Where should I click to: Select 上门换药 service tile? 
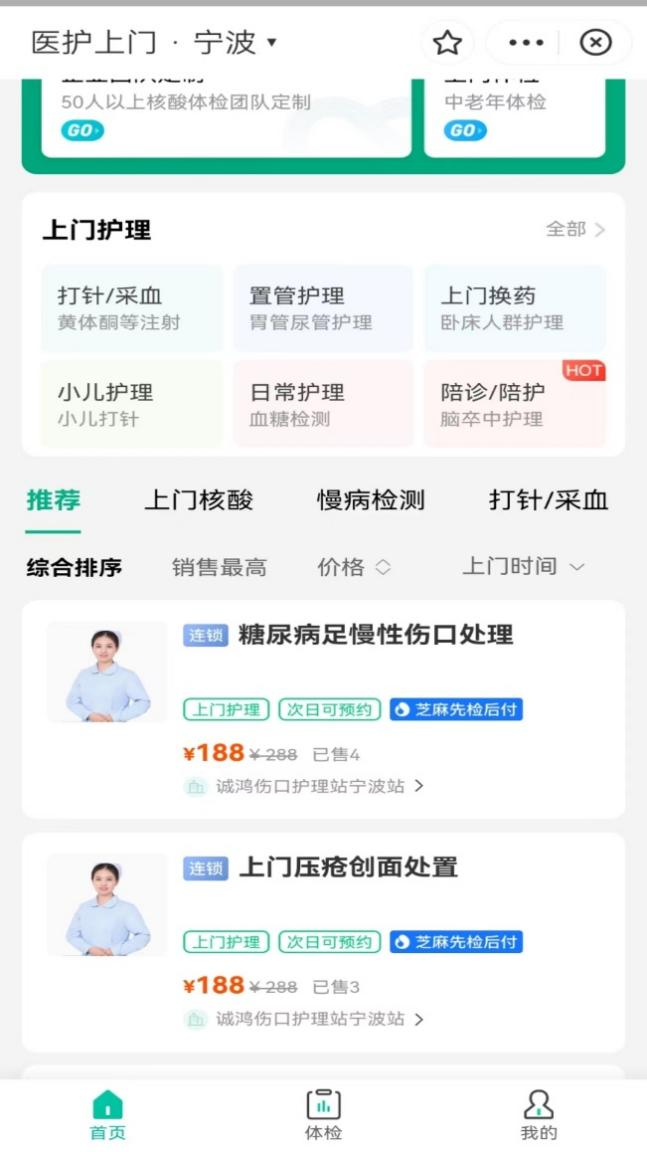(515, 308)
